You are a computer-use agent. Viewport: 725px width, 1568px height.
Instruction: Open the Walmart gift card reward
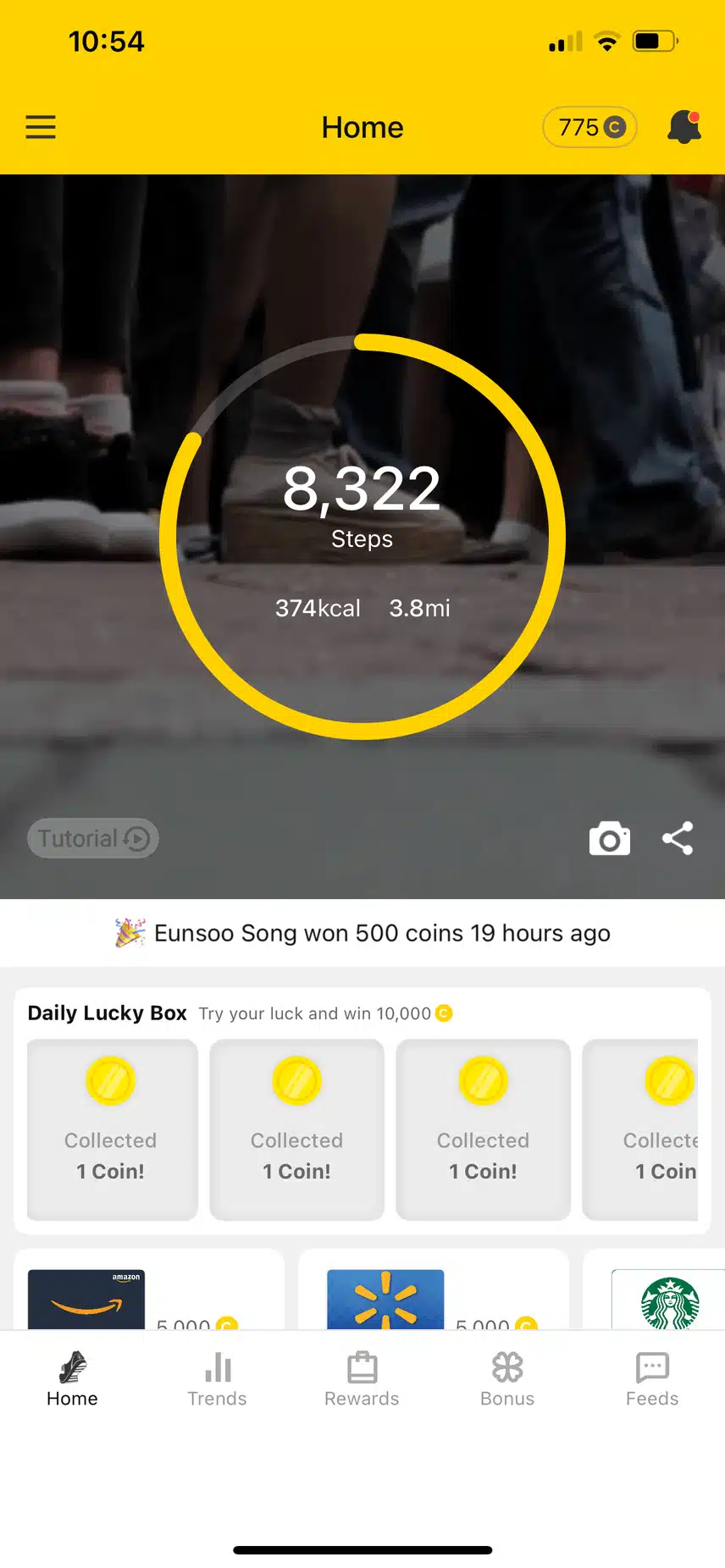(385, 1299)
